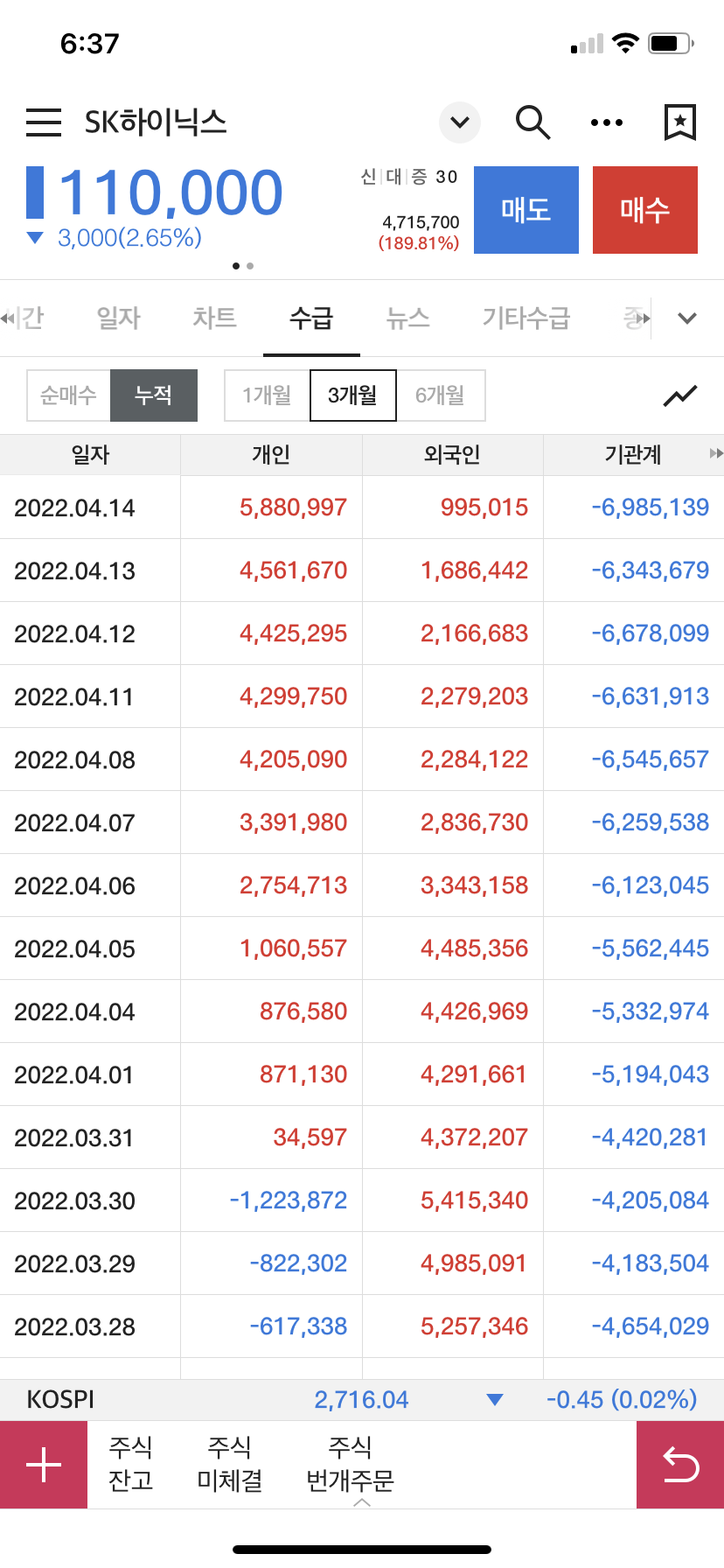Open the more options (...) icon

coord(607,122)
